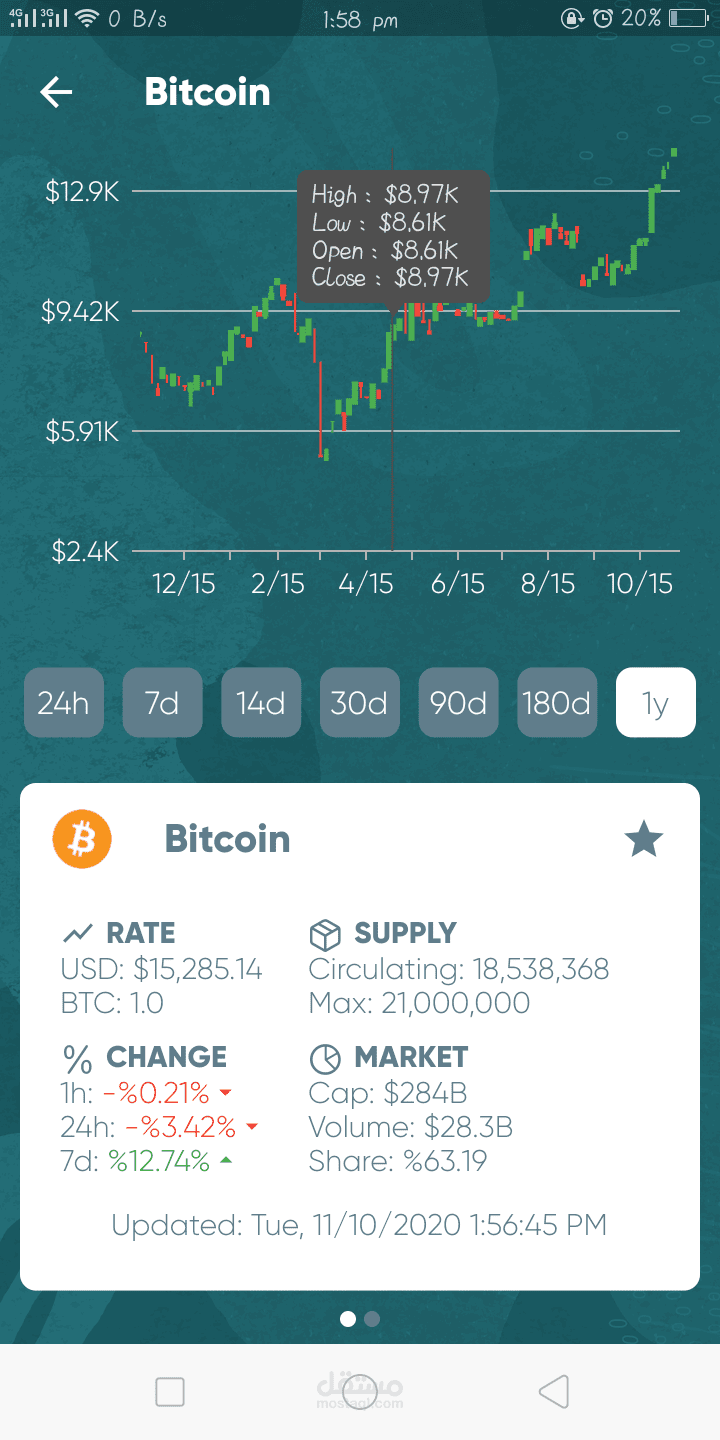The height and width of the screenshot is (1440, 720).
Task: Choose the 30d time range
Action: point(359,703)
